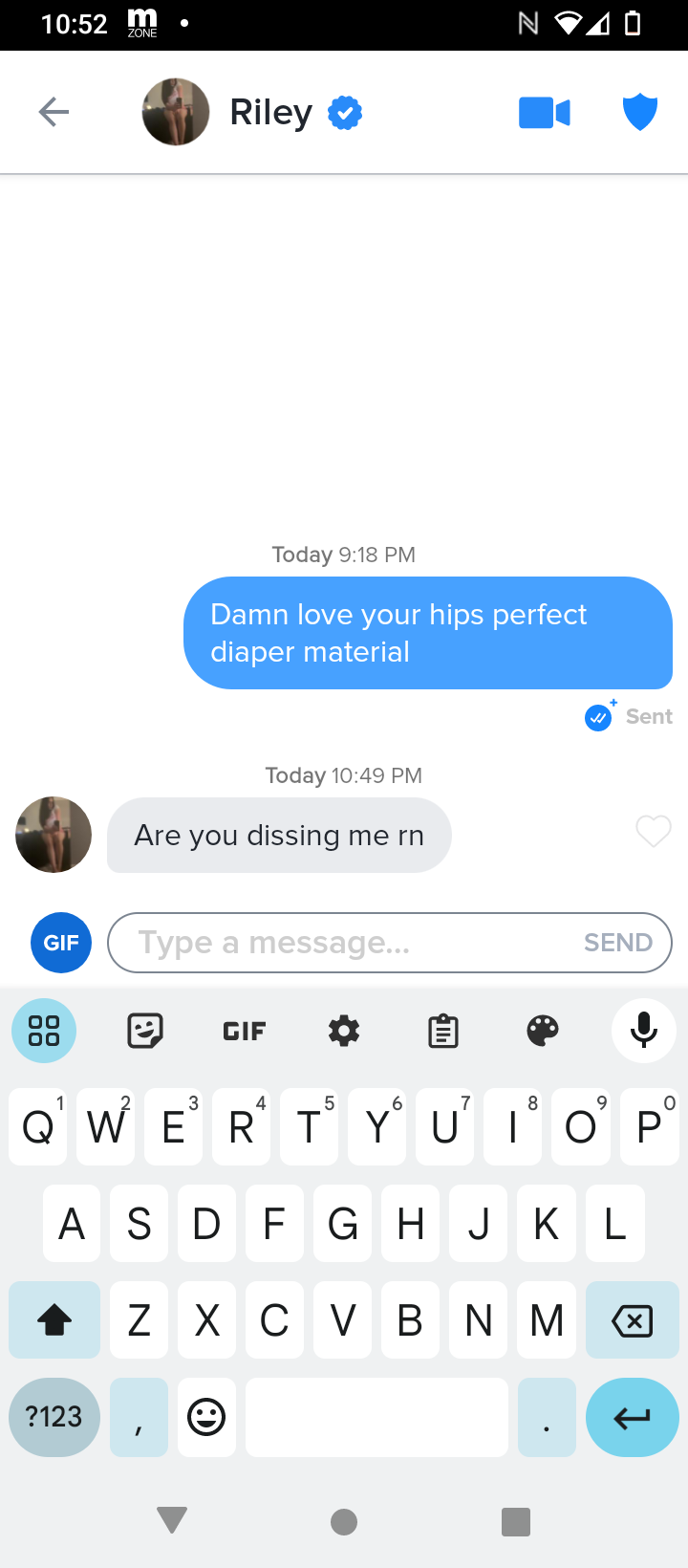Open keyboard settings gear
688x1568 pixels.
344,1031
